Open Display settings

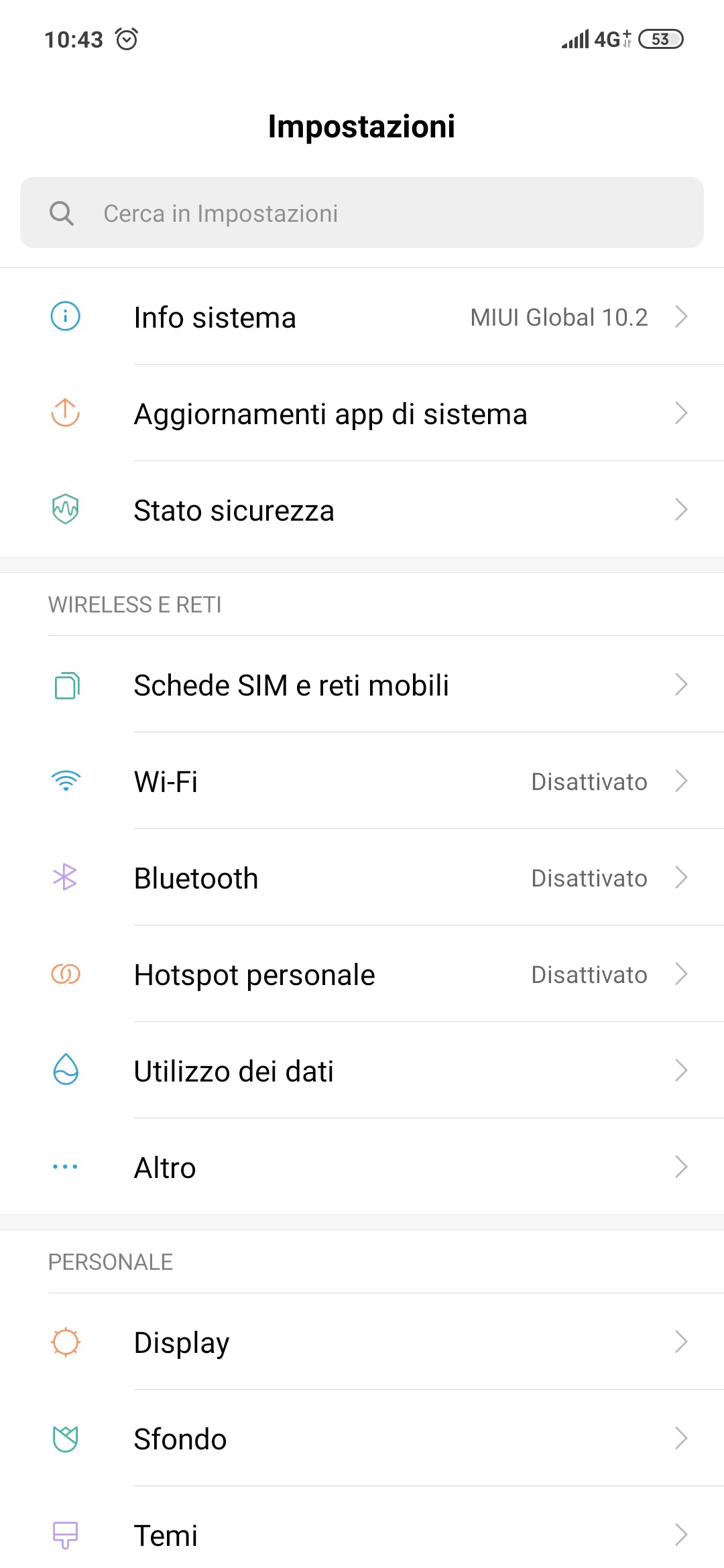coord(362,1342)
